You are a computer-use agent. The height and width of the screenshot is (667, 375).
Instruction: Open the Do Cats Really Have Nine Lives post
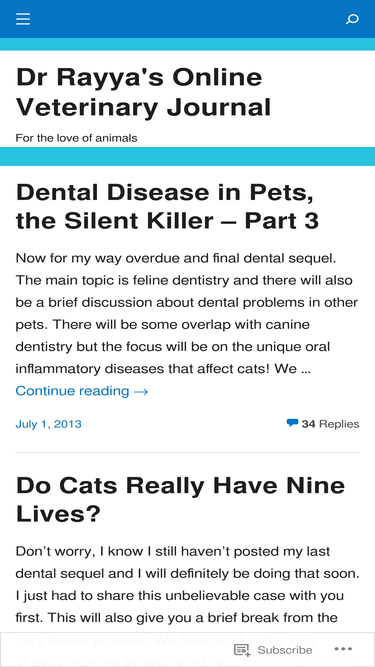[180, 499]
